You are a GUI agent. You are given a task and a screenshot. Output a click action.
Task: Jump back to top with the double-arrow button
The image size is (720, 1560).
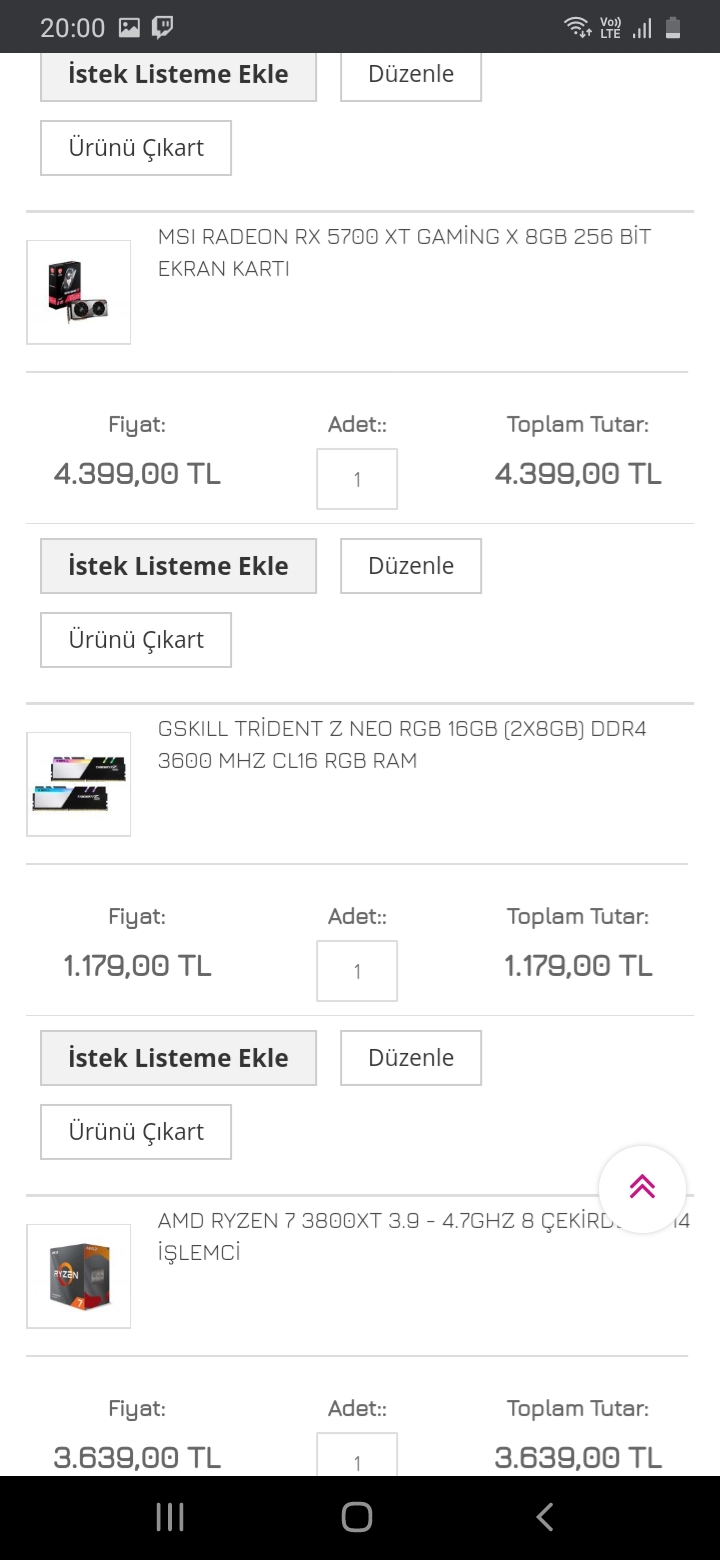point(642,1188)
